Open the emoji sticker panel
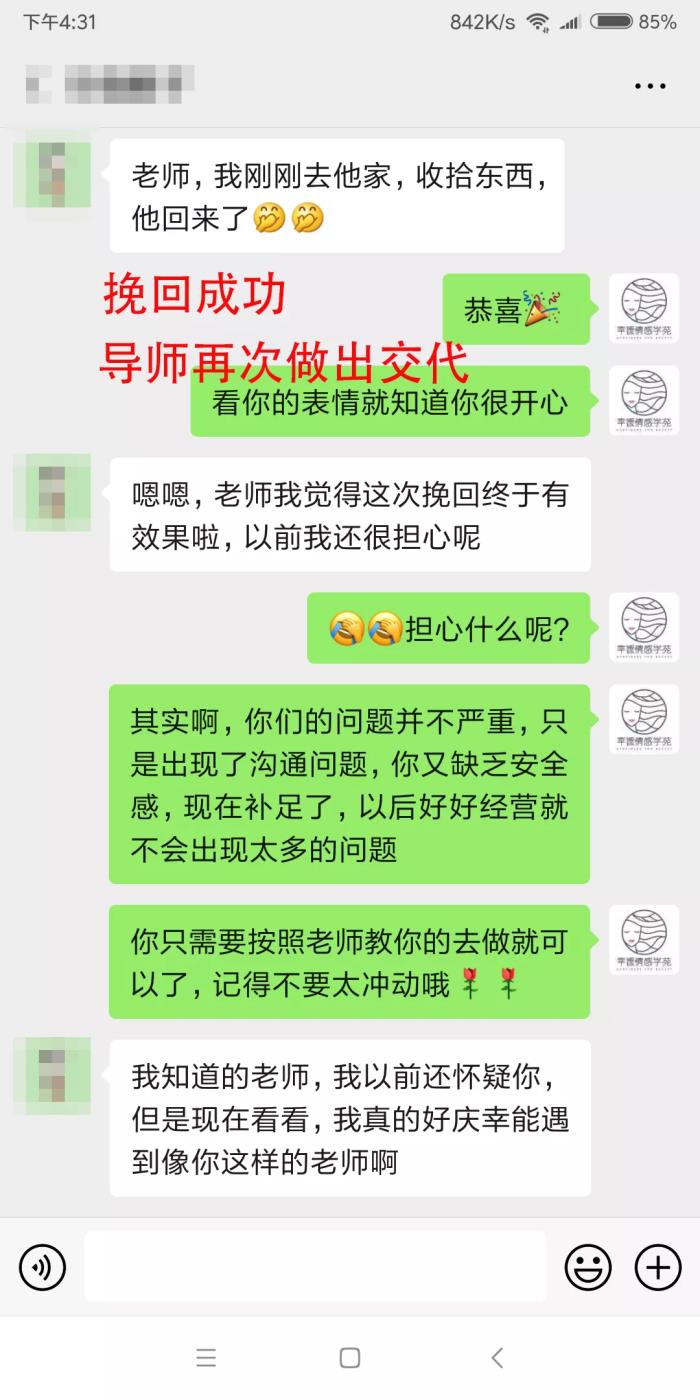The image size is (700, 1400). [588, 1268]
